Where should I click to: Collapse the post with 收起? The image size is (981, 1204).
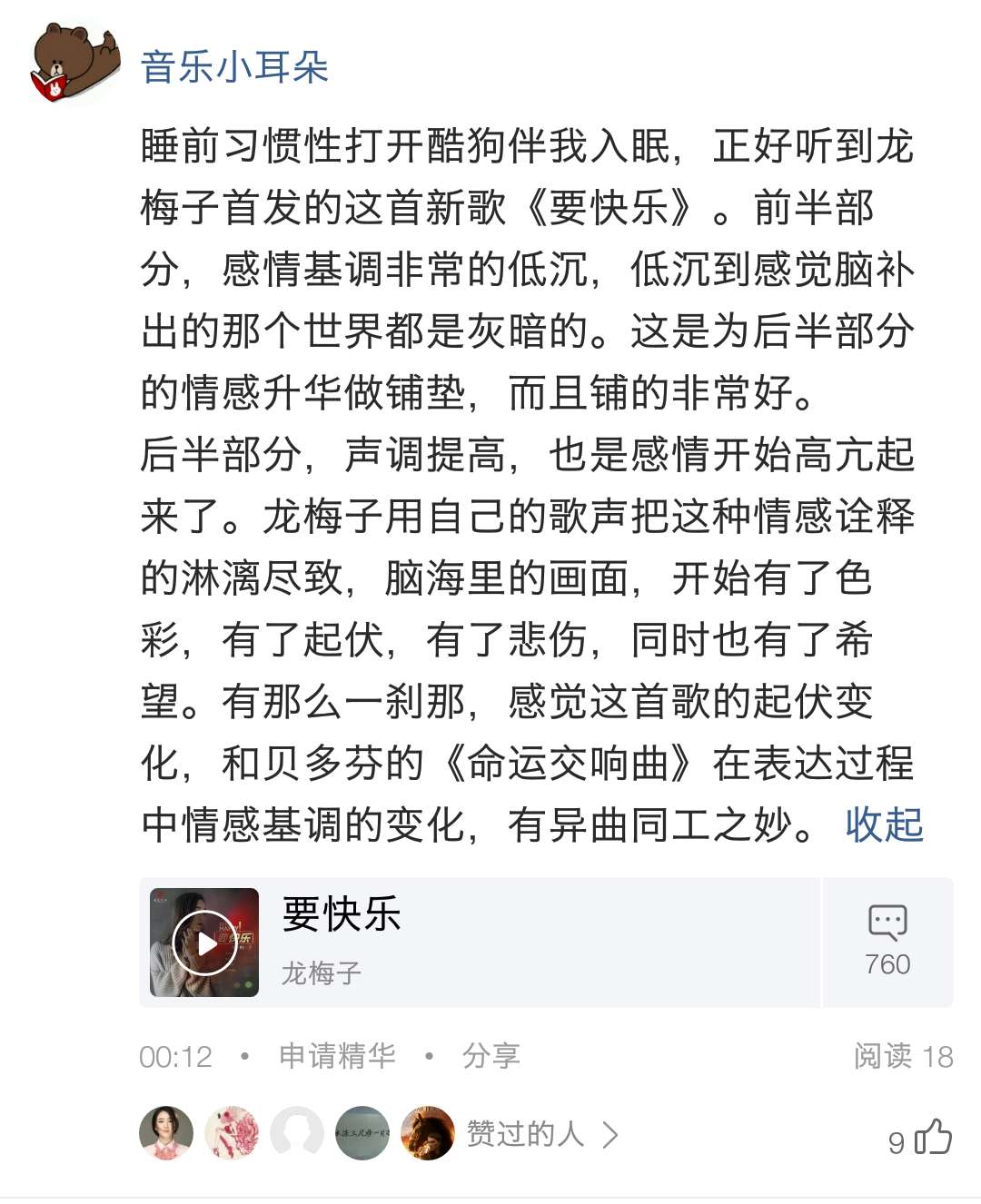coord(884,825)
